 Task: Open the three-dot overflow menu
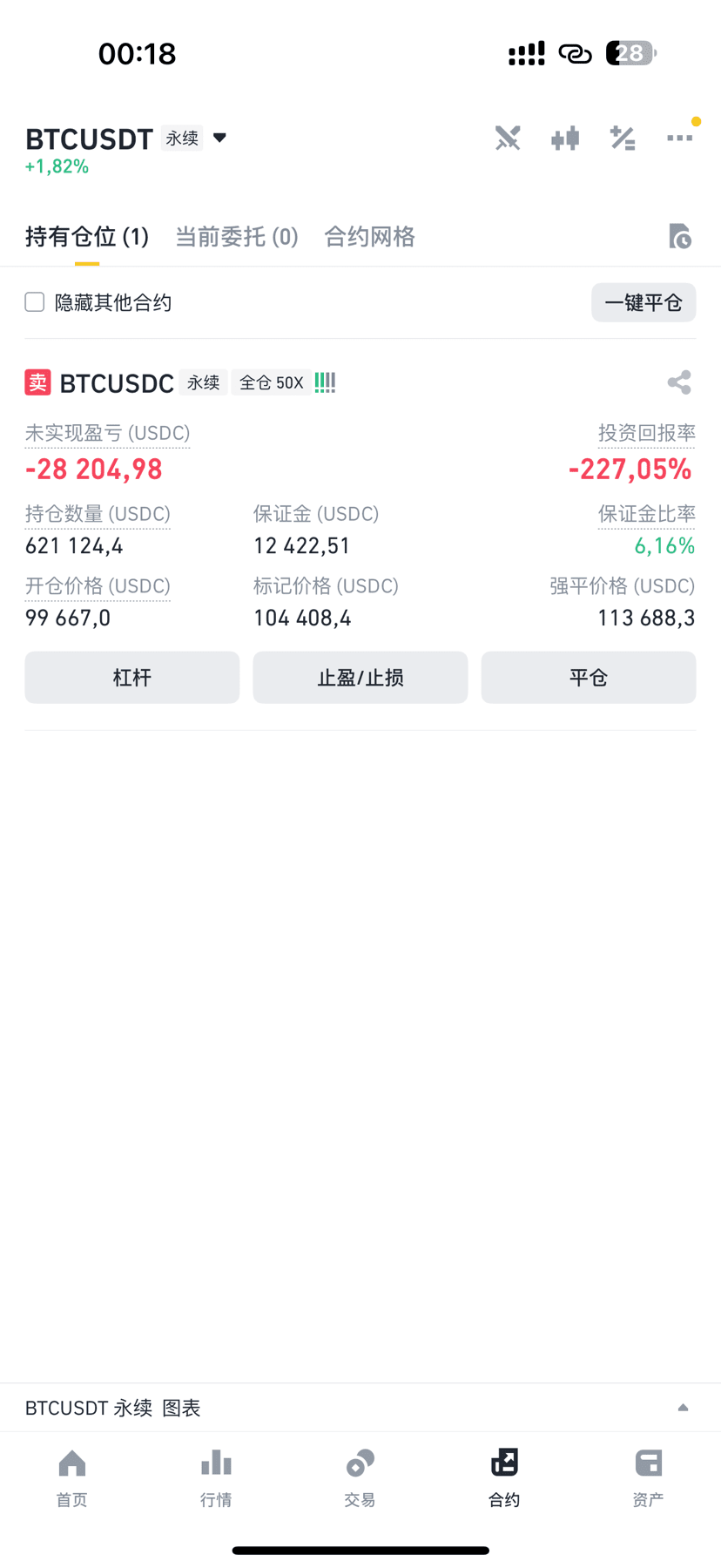click(680, 138)
